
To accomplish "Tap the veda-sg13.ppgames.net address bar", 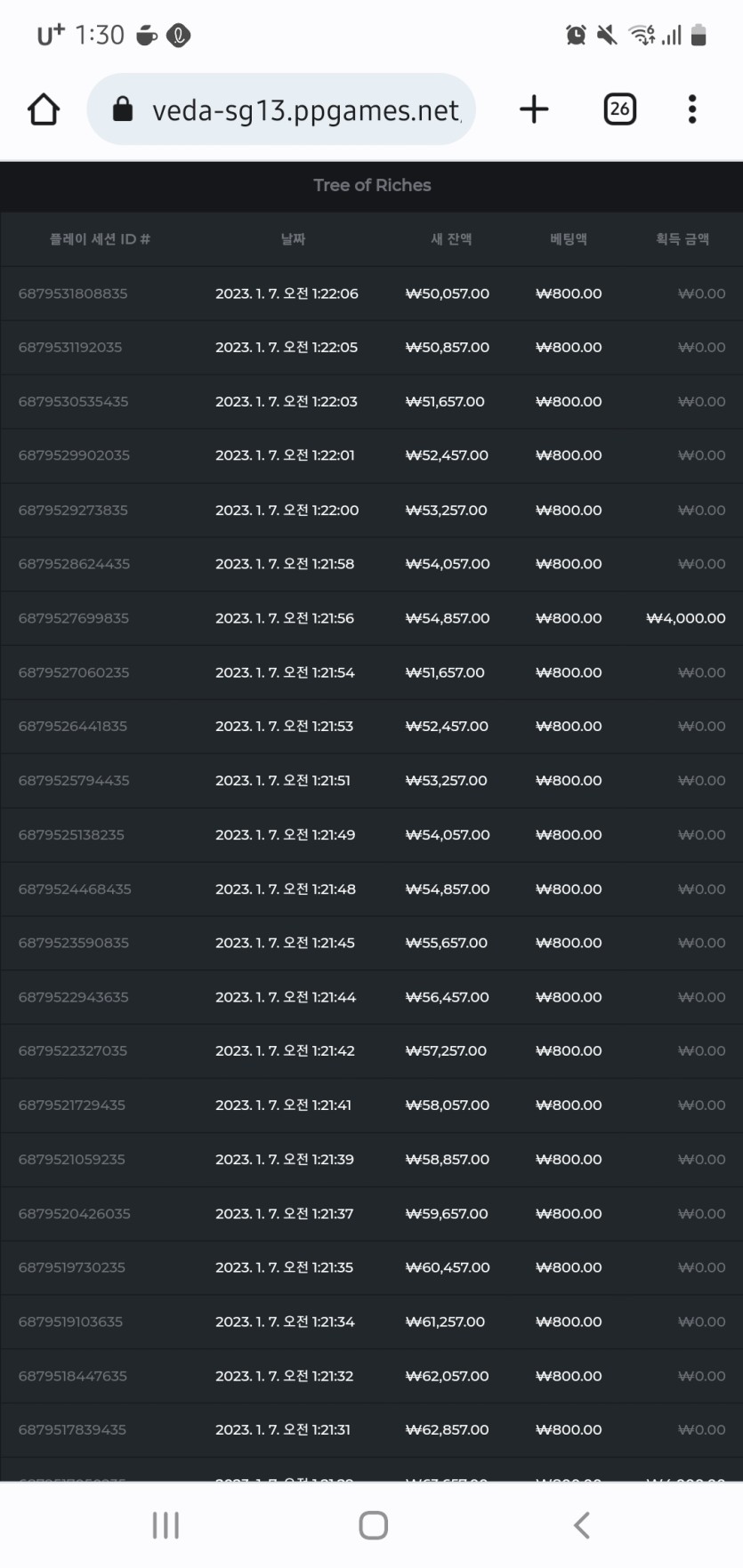I will [281, 109].
